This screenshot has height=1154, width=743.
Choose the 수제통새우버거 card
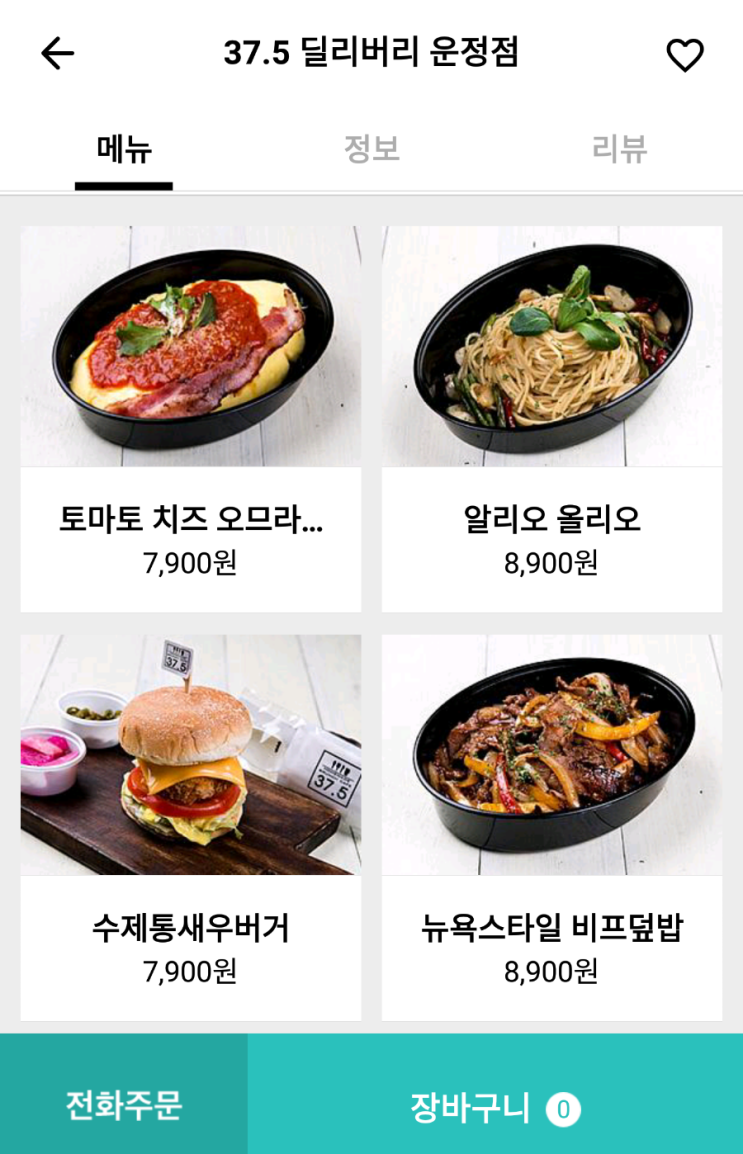point(191,827)
